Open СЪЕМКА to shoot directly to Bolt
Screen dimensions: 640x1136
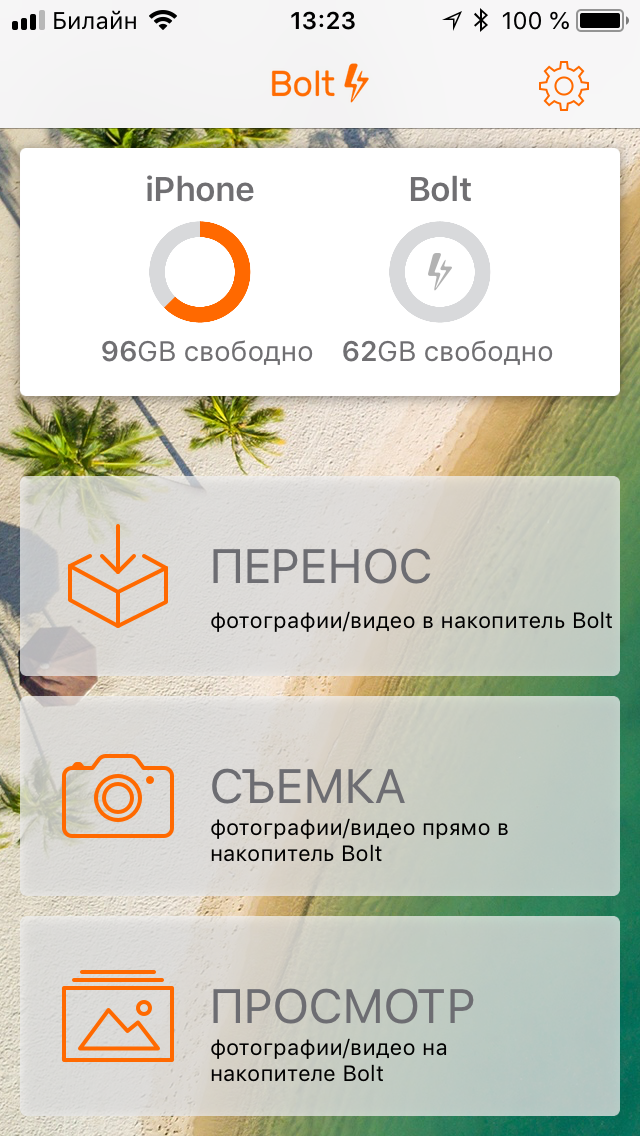(320, 796)
